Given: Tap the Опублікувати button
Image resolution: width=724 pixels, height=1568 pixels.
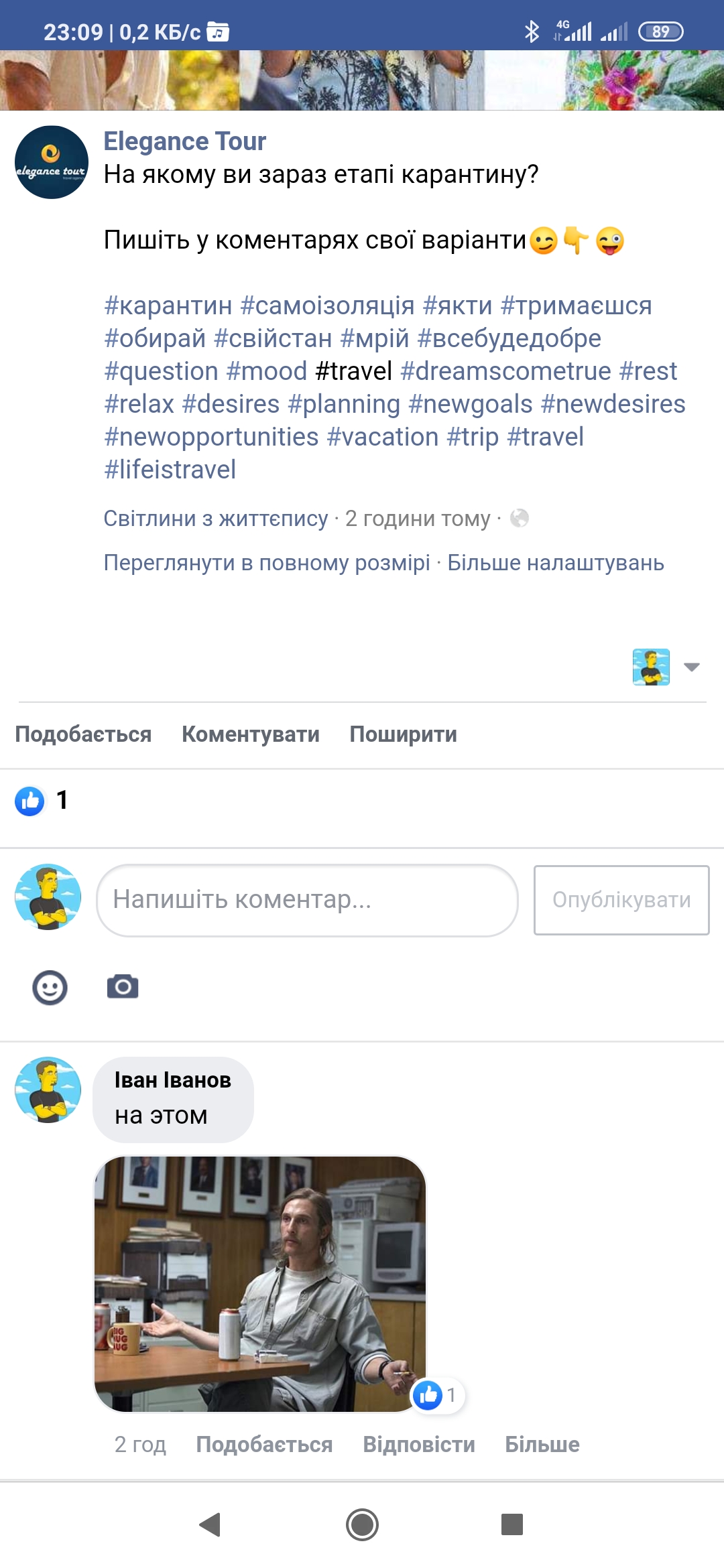Looking at the screenshot, I should point(621,900).
